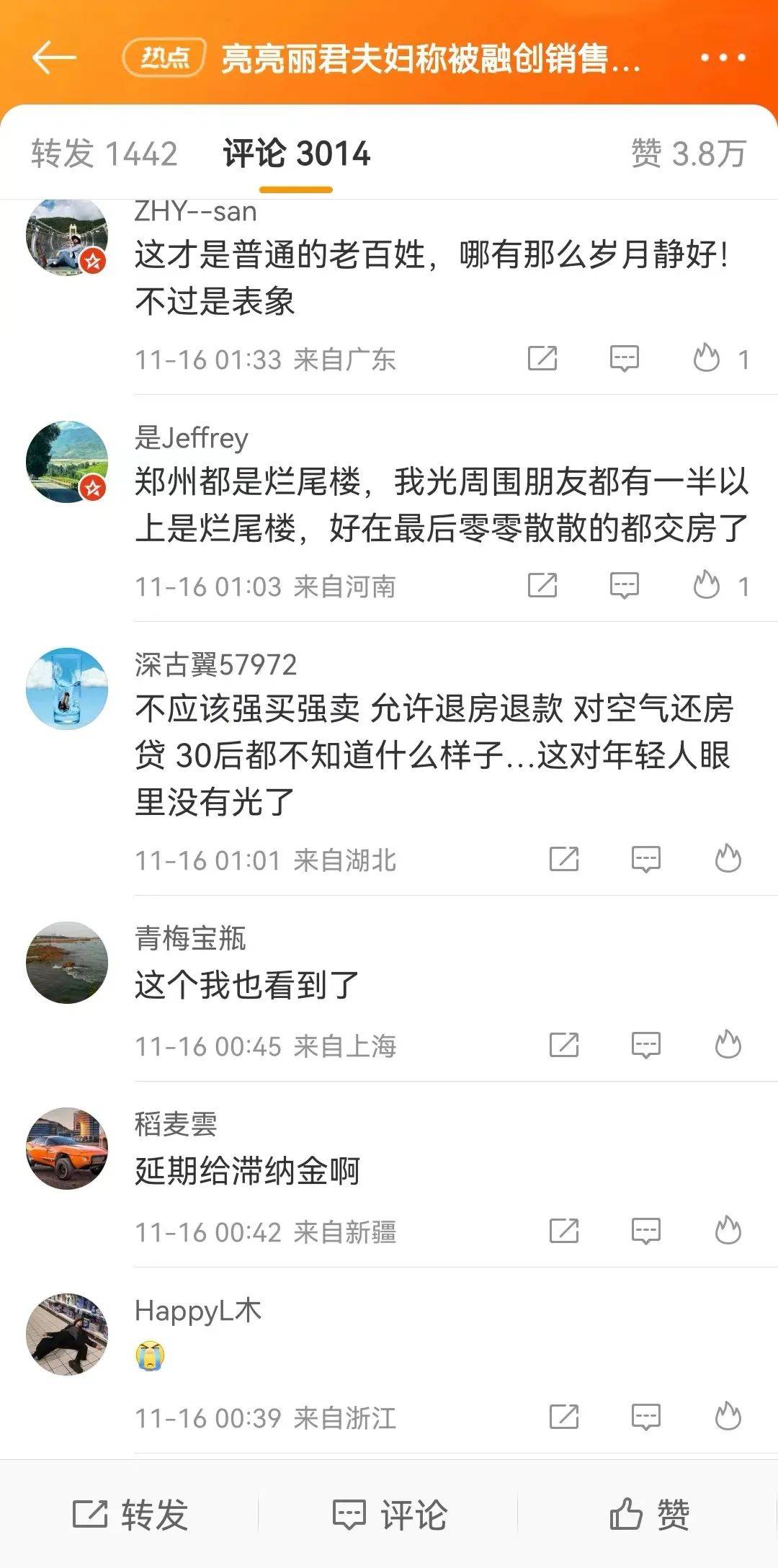Open 深古翼57972's avatar

point(67,689)
